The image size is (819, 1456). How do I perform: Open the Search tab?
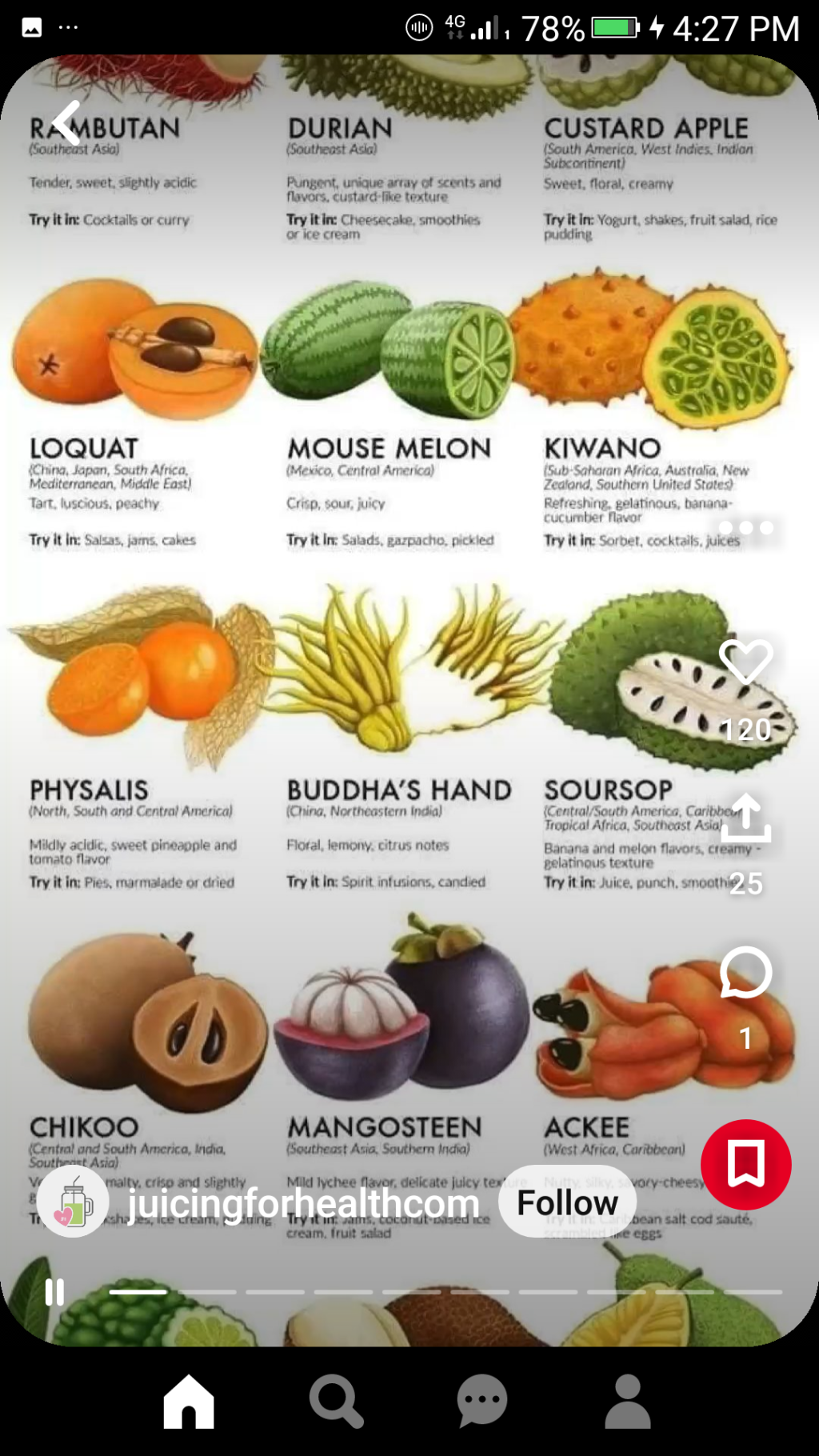336,1401
